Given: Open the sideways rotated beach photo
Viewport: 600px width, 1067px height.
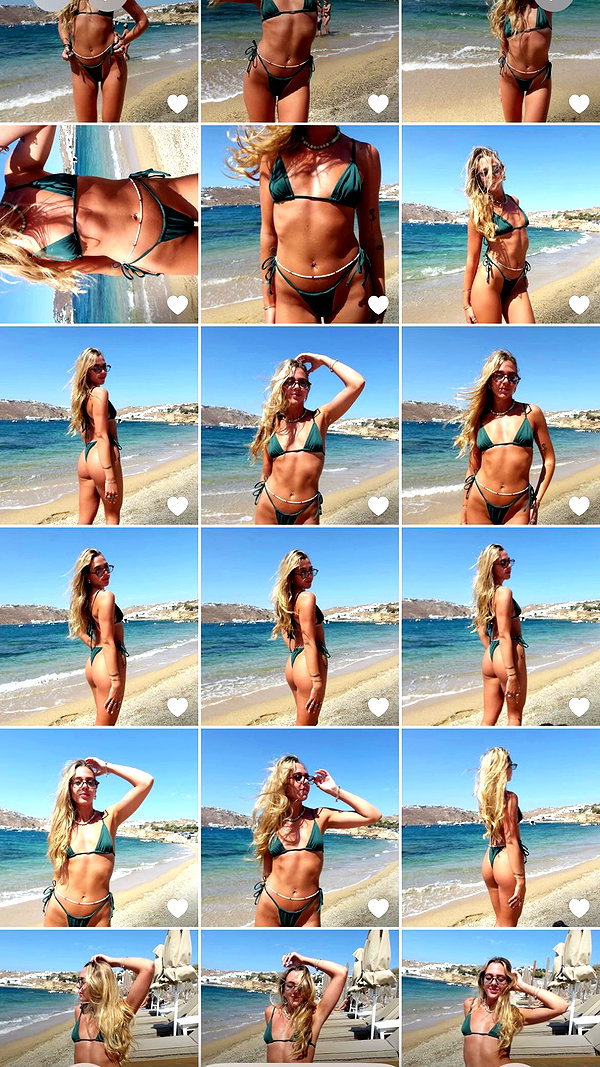Looking at the screenshot, I should click(99, 224).
